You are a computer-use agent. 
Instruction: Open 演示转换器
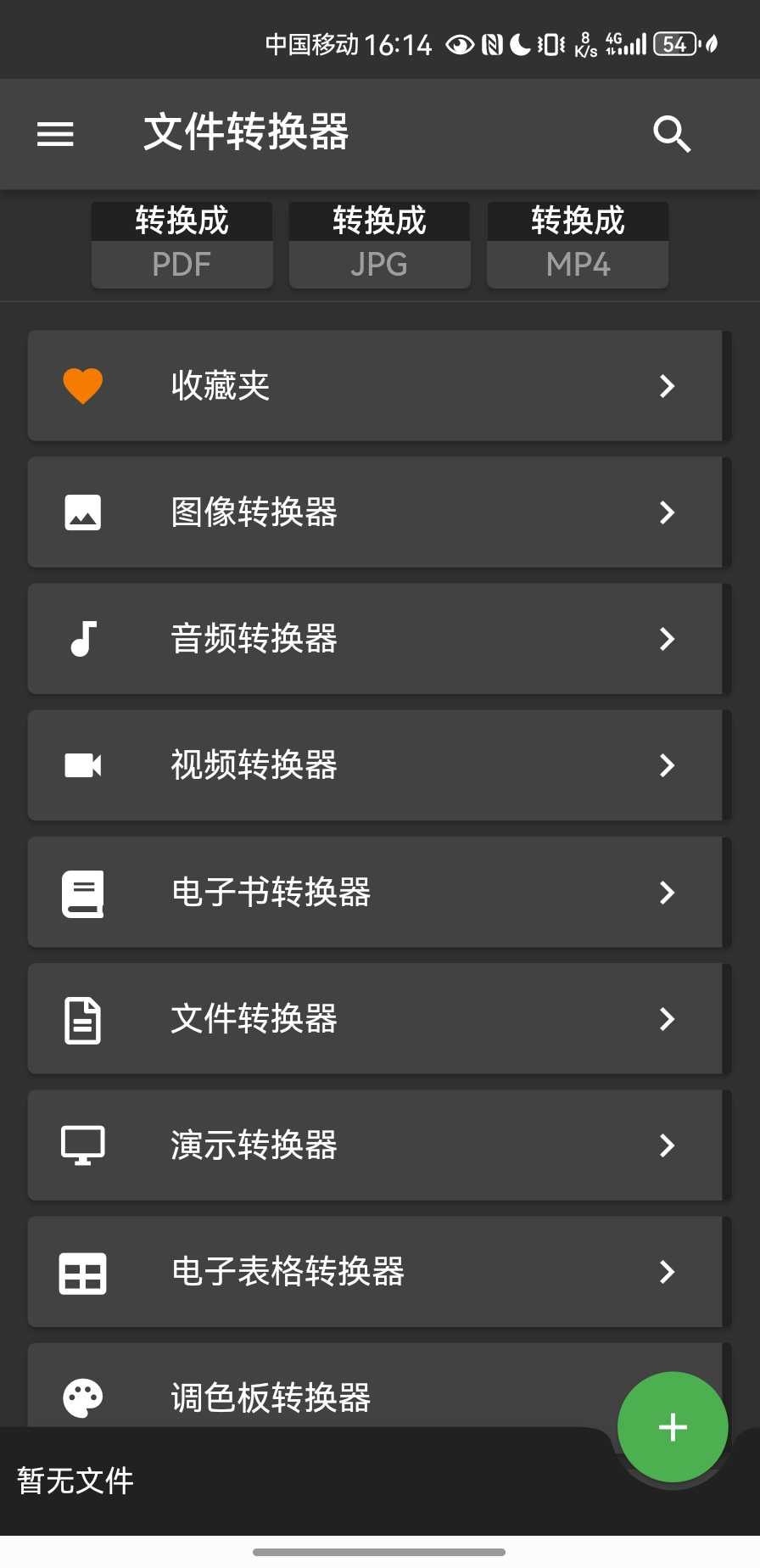(375, 1145)
